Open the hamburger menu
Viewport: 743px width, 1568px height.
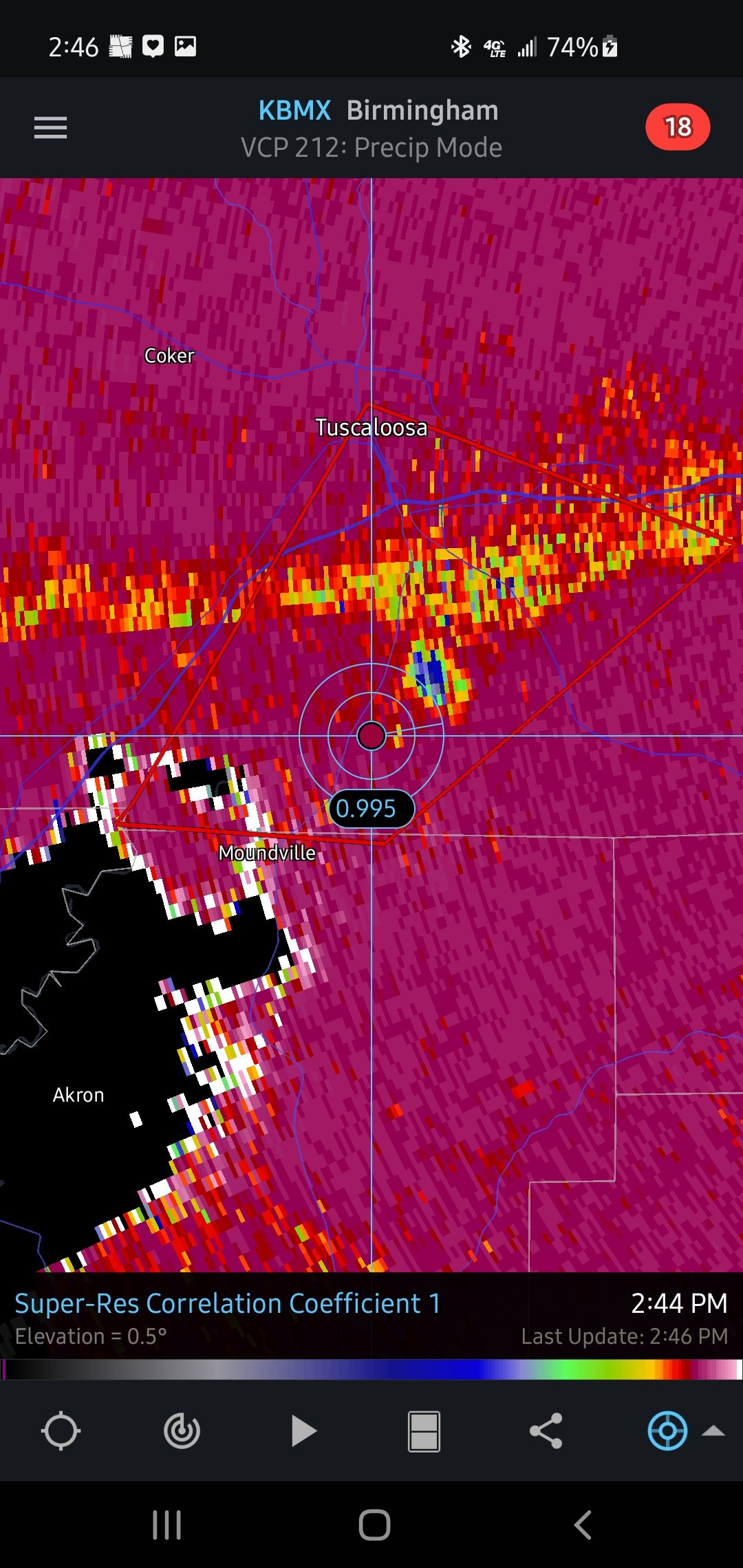[51, 127]
